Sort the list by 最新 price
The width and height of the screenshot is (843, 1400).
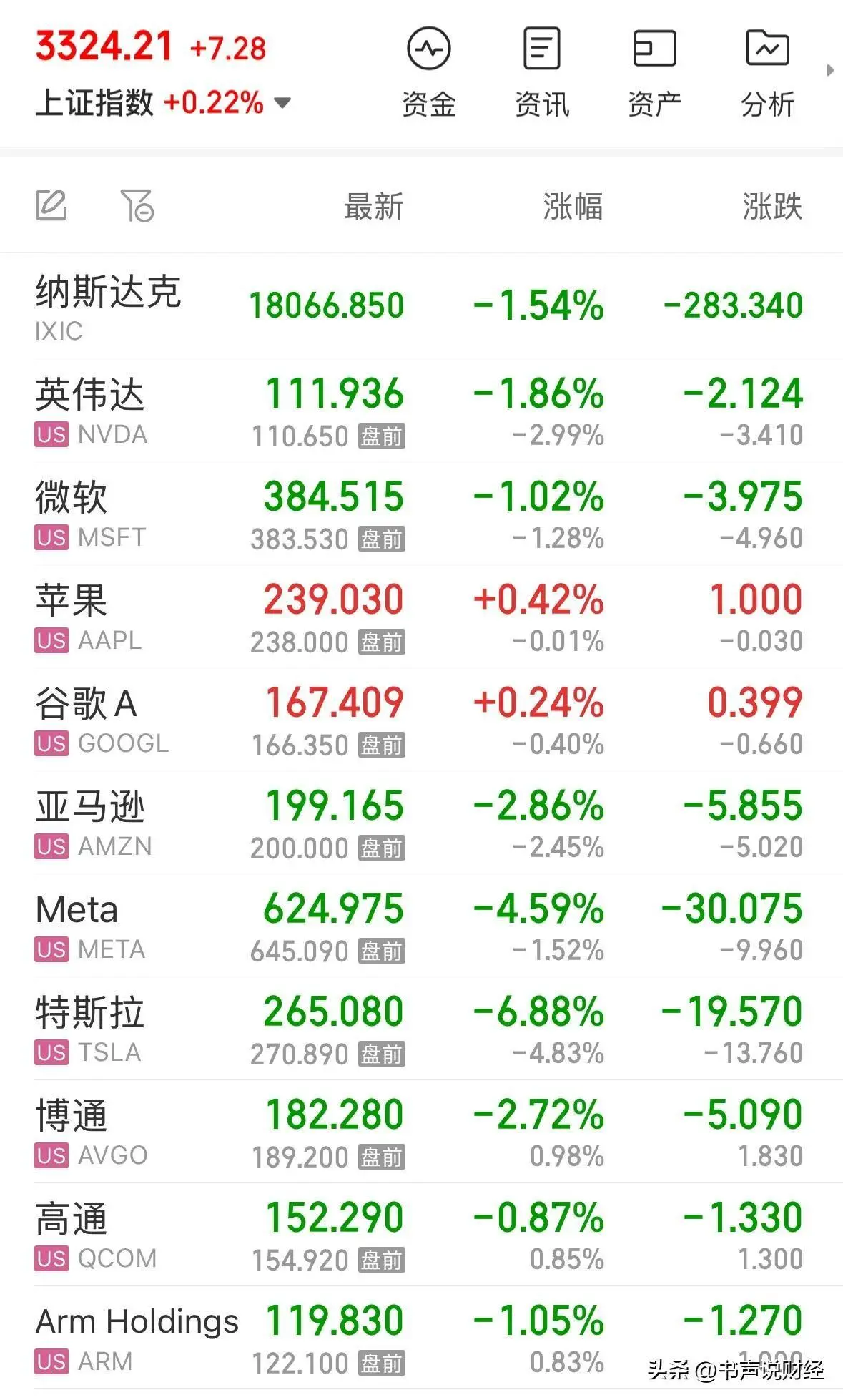point(374,207)
